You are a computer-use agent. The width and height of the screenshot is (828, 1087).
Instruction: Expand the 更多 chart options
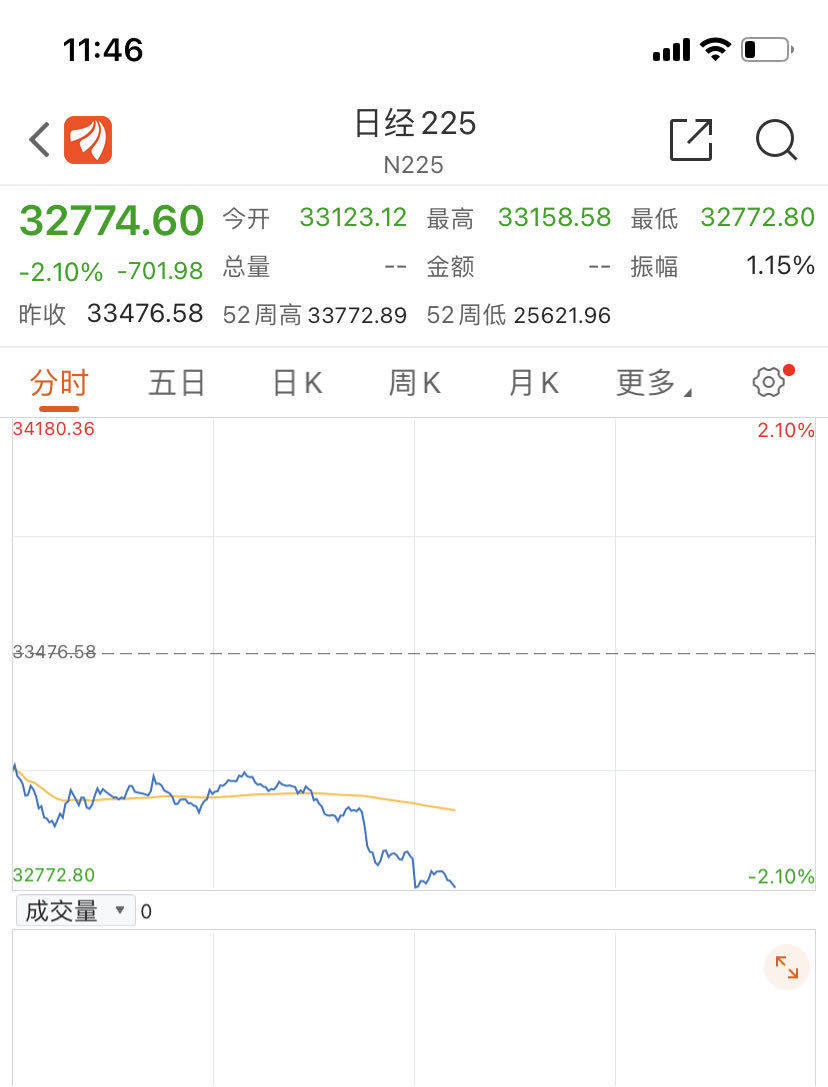[x=653, y=383]
